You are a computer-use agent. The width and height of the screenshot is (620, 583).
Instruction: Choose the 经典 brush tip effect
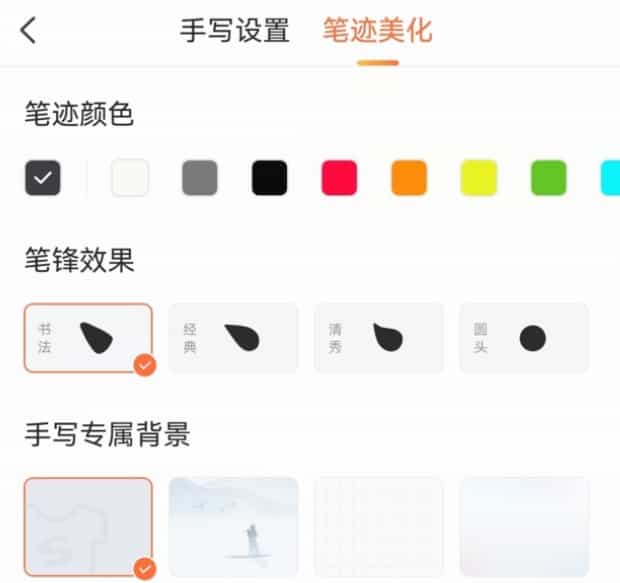point(233,338)
